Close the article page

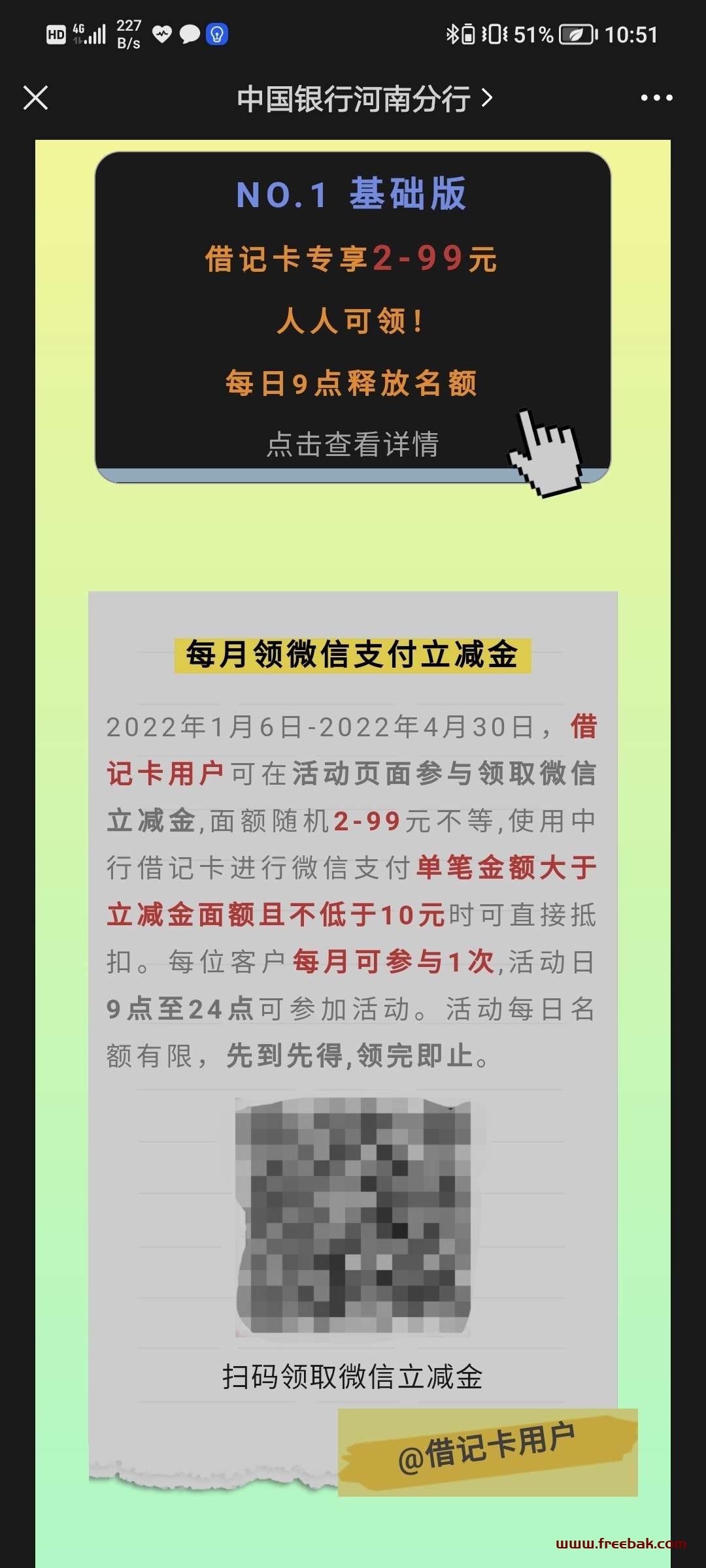click(35, 98)
